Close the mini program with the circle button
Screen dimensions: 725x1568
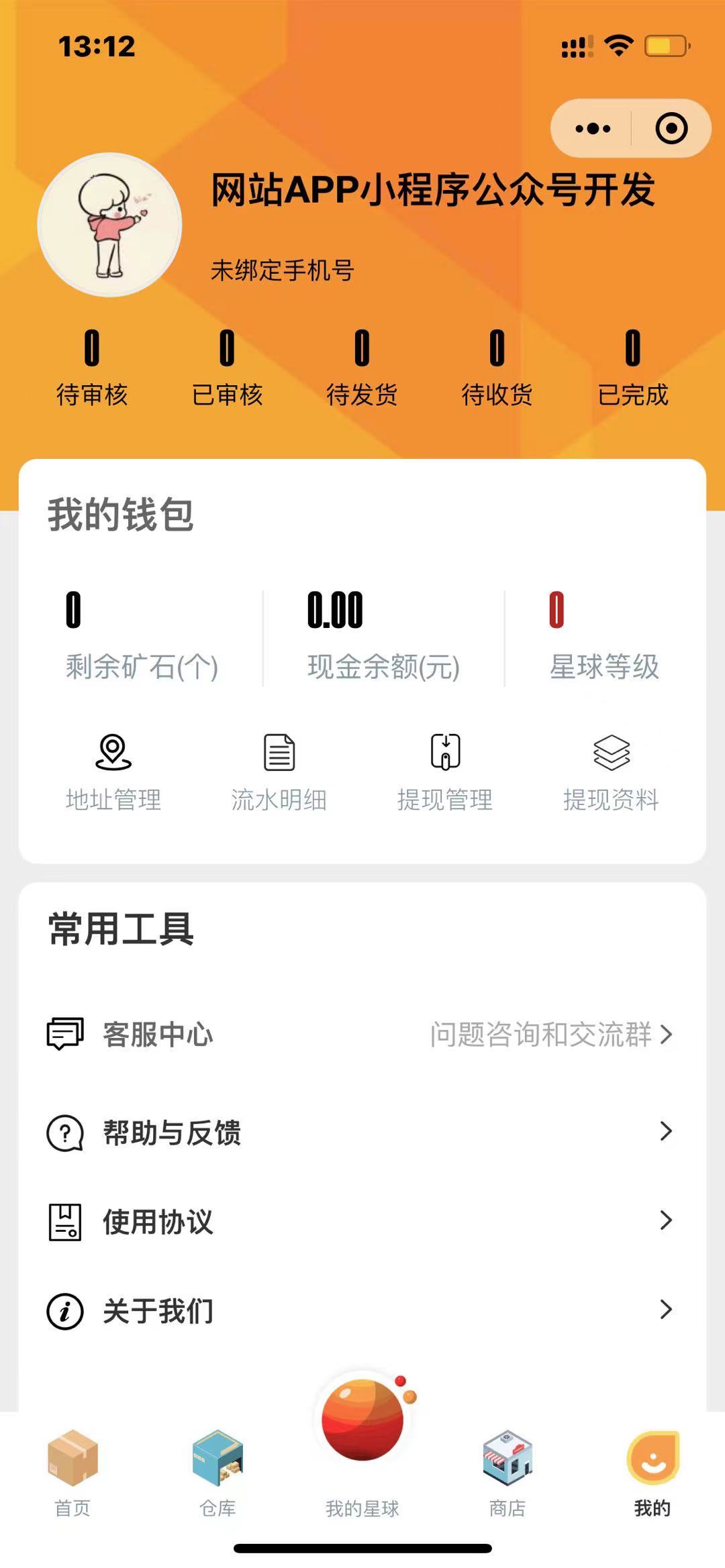671,128
